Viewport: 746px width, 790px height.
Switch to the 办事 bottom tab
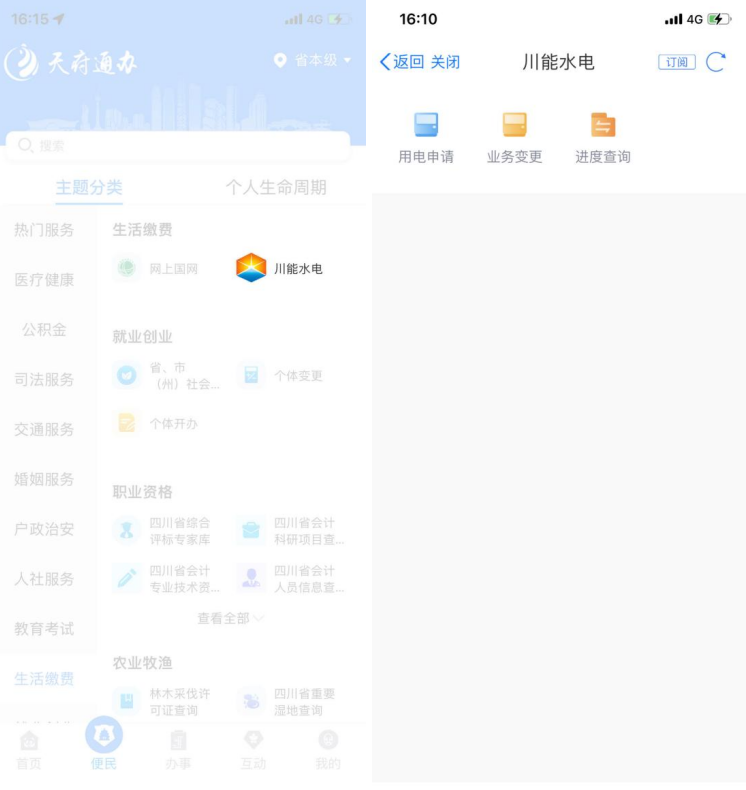[178, 749]
